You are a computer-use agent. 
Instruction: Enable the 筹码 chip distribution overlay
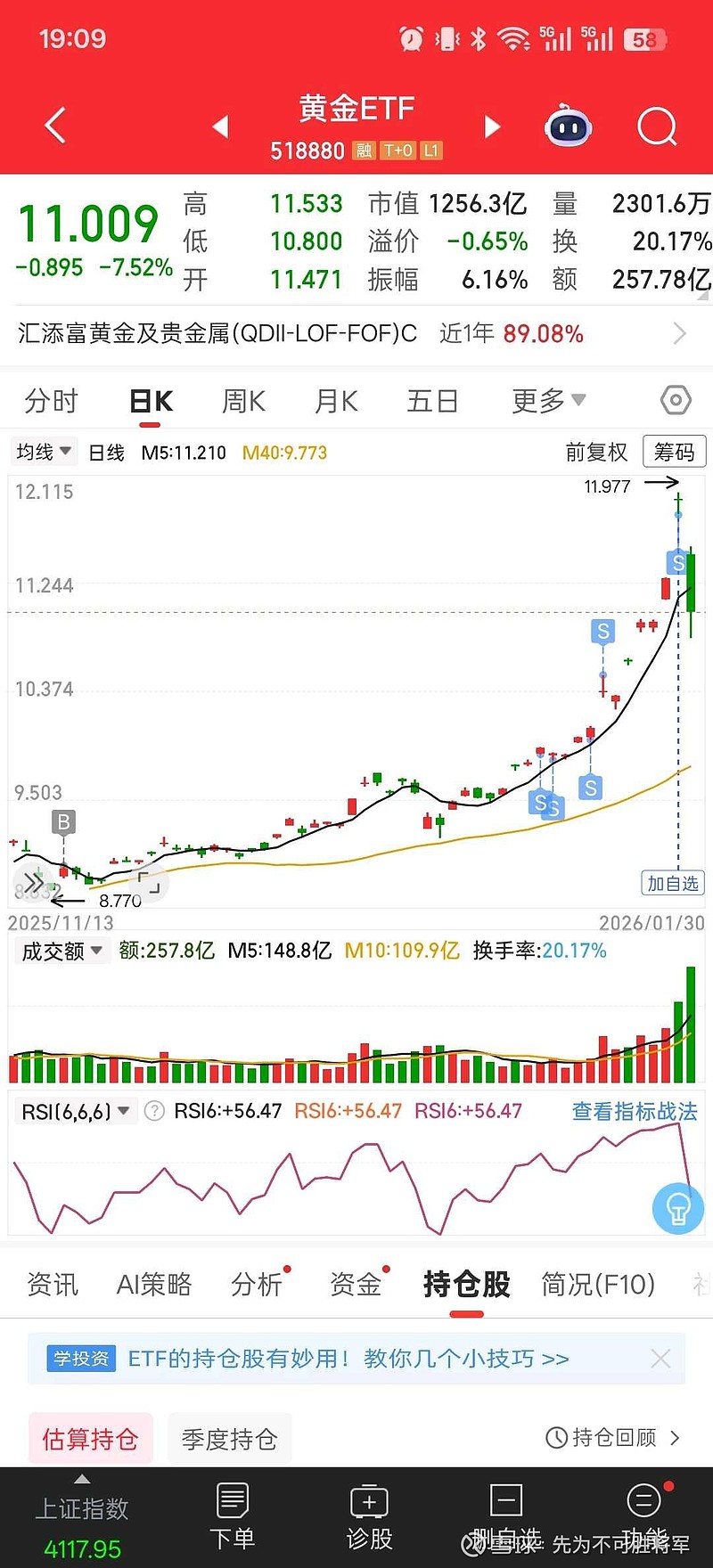[x=674, y=453]
